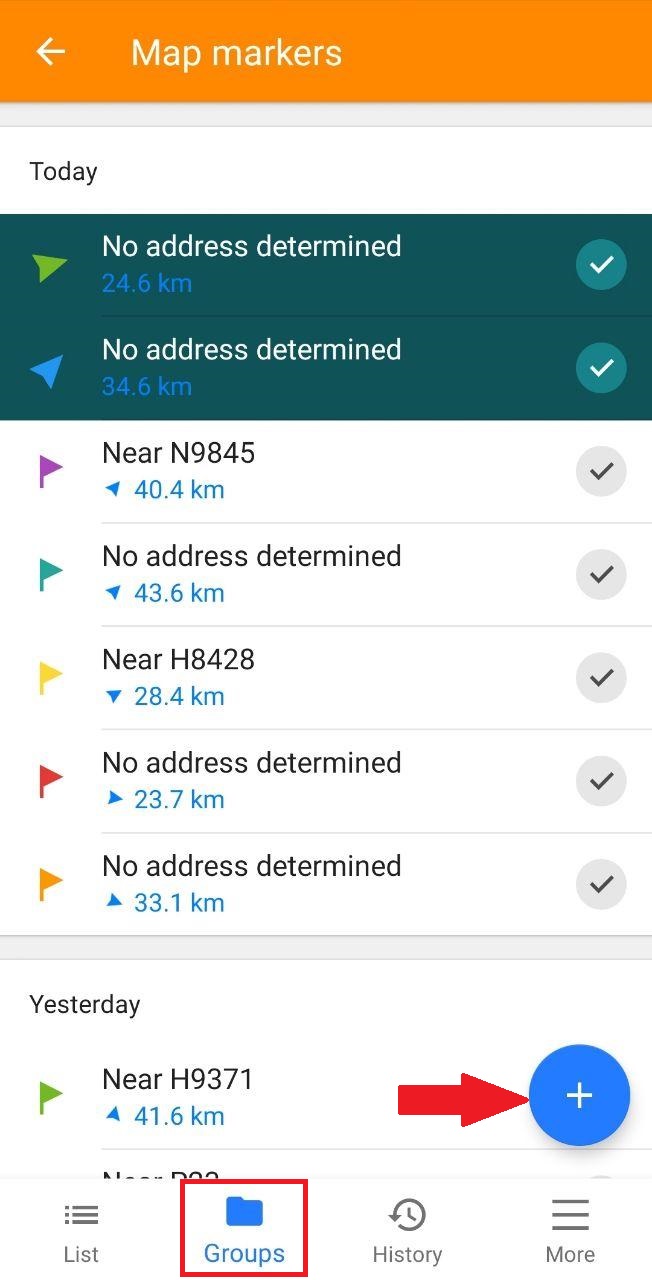The image size is (652, 1280).
Task: Tick the 23.7 km marker checkbox
Action: (601, 781)
